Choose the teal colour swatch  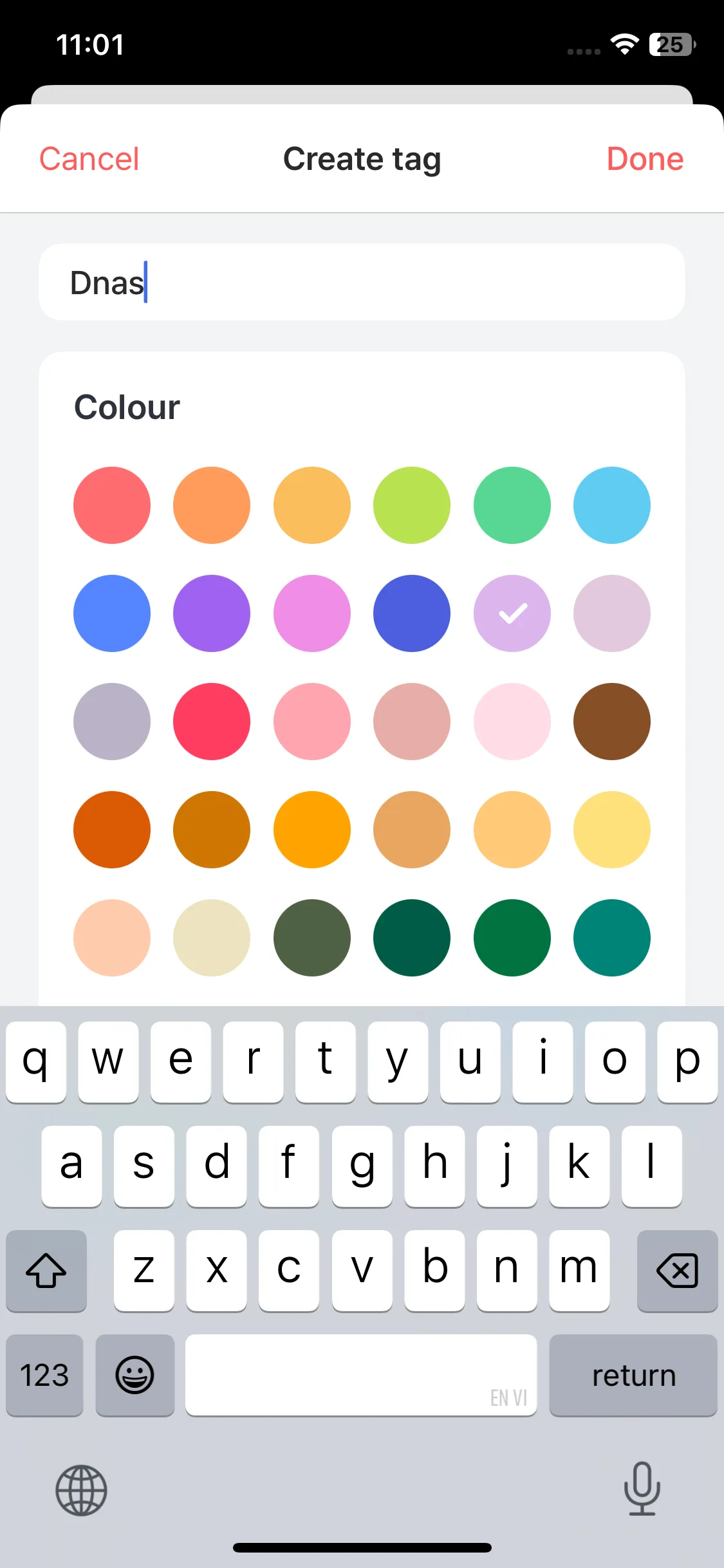611,938
